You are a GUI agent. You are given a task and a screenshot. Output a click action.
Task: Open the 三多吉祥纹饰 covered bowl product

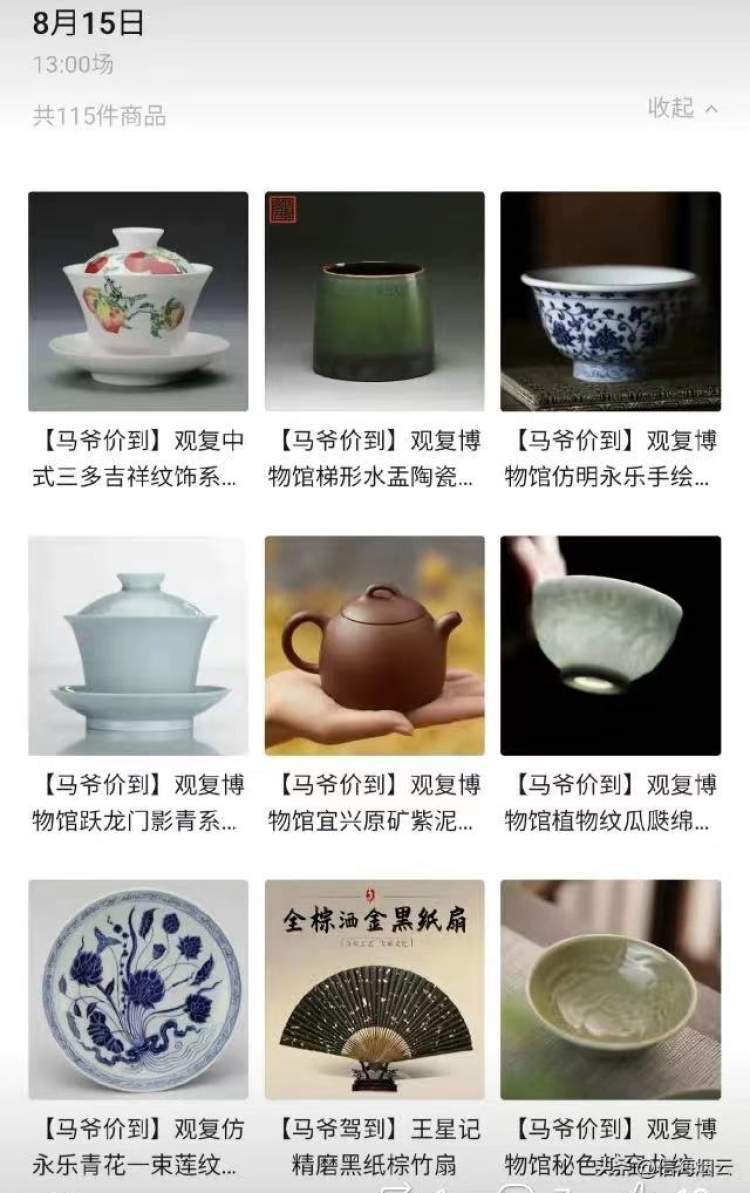coord(138,301)
